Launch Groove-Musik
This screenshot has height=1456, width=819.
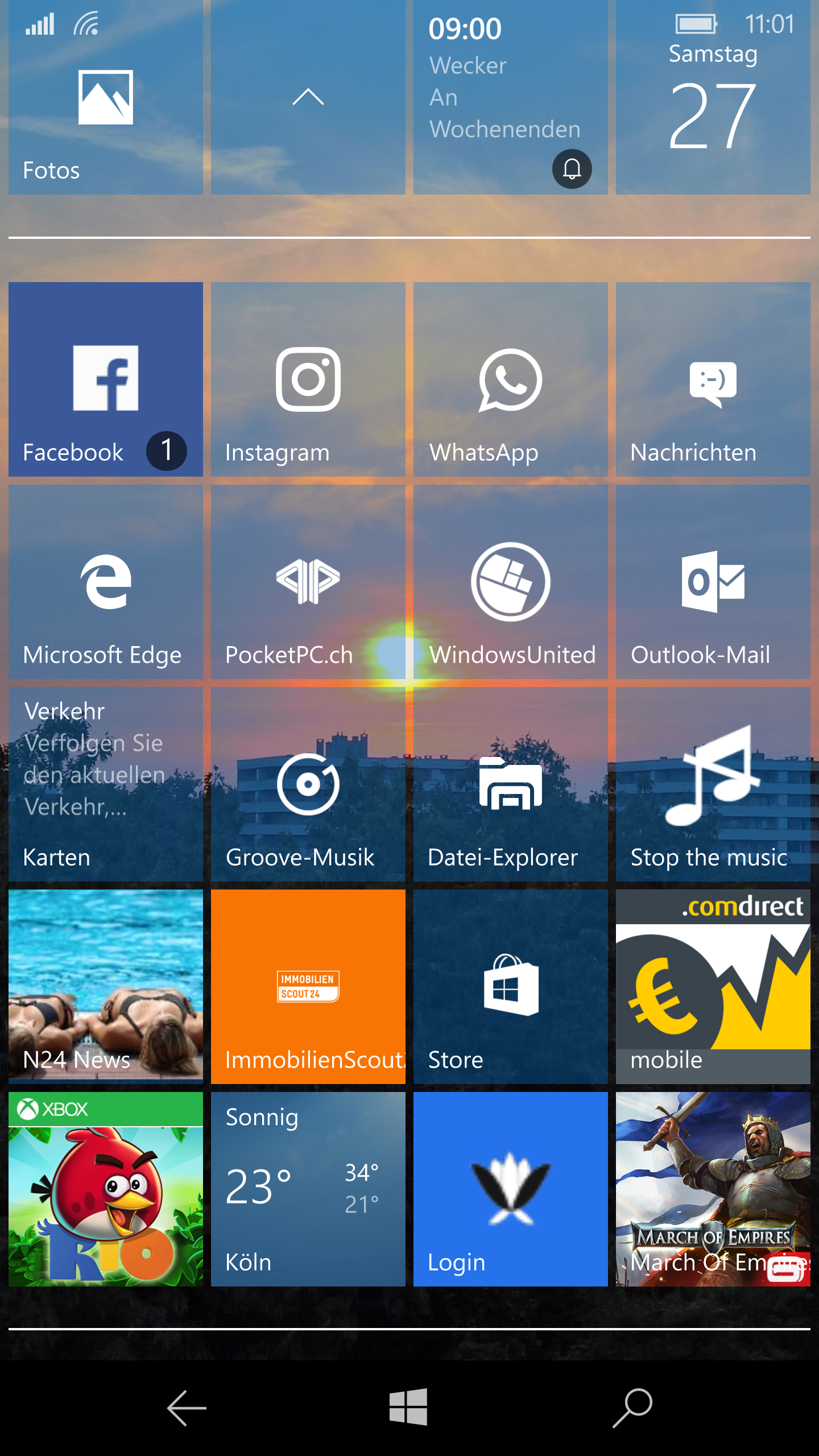pos(308,784)
